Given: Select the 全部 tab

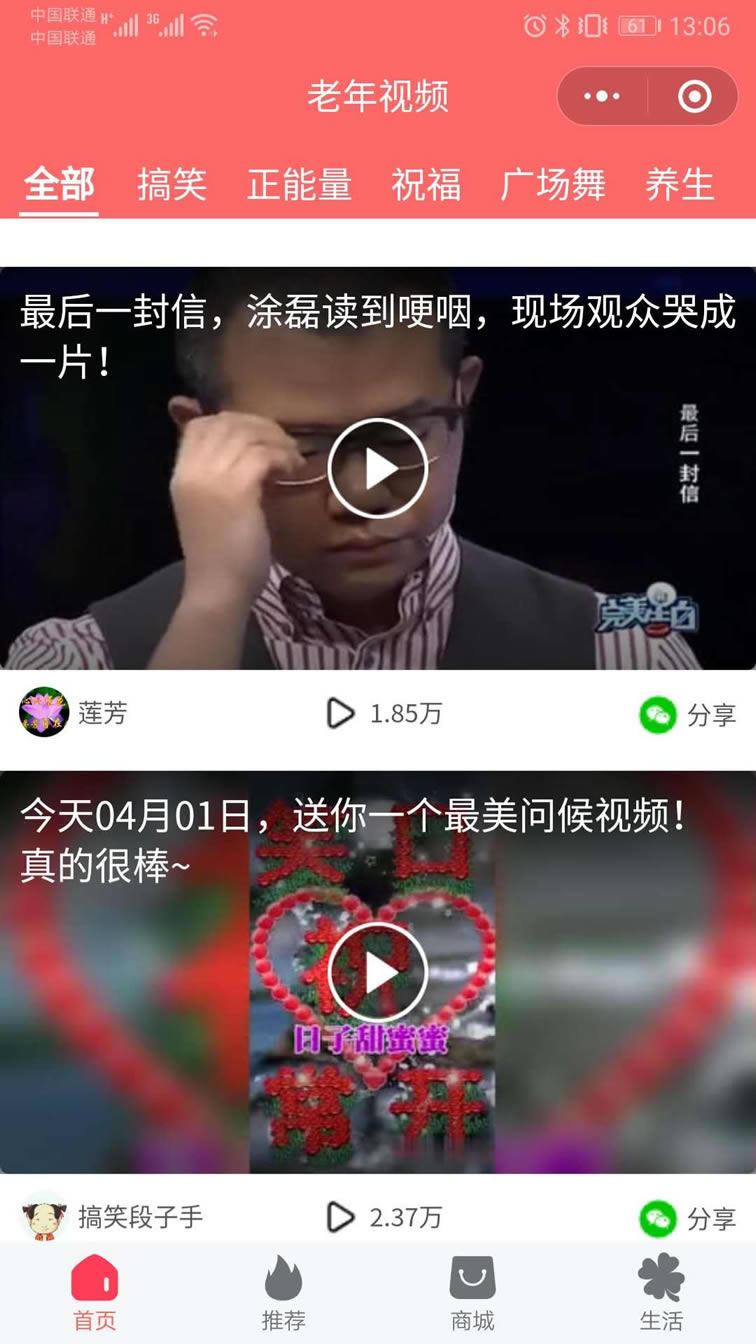Looking at the screenshot, I should [60, 185].
